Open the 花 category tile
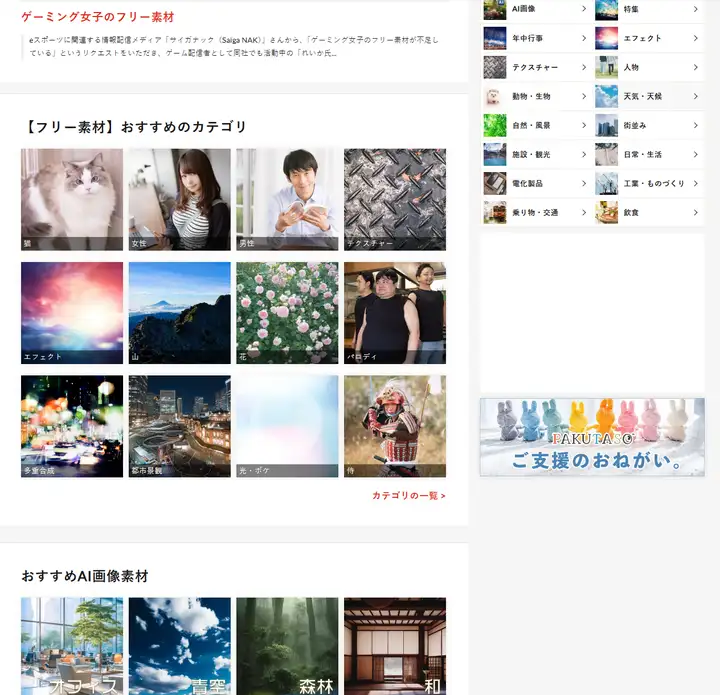Image resolution: width=720 pixels, height=695 pixels. coord(287,312)
